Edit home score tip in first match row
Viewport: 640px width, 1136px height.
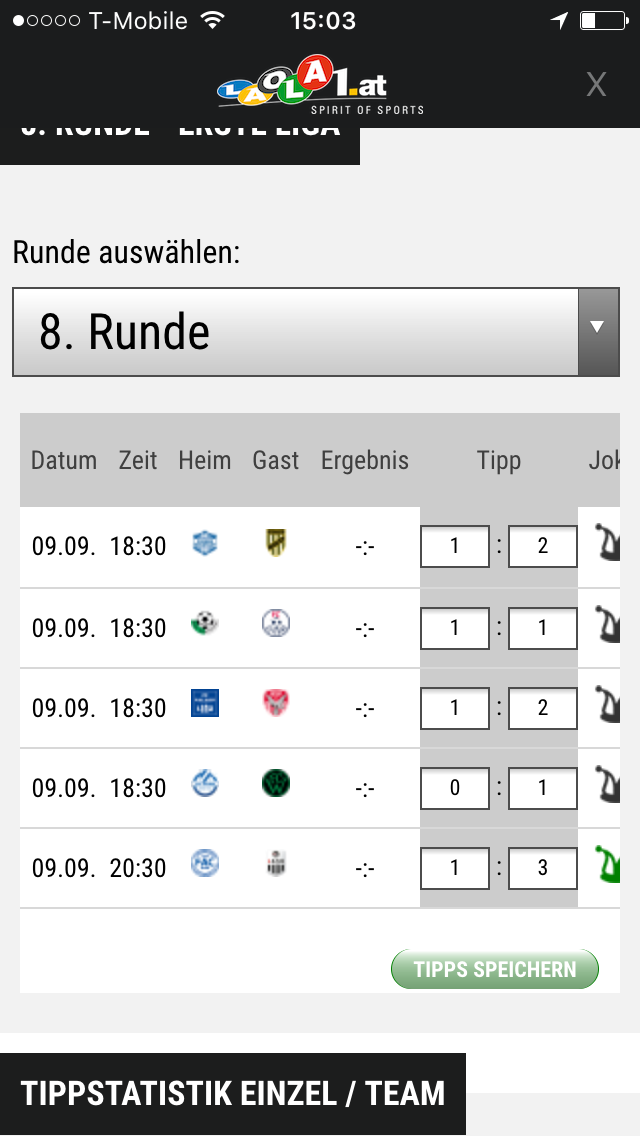coord(454,546)
